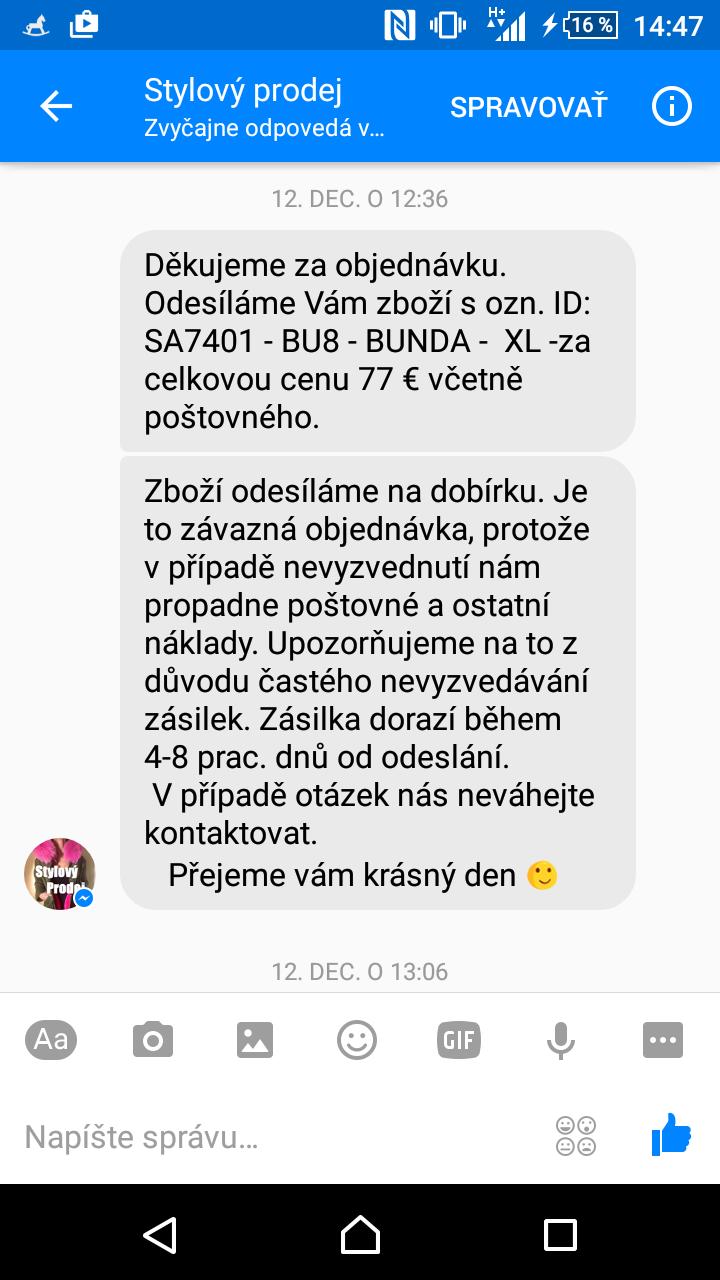Open the GIF picker
Viewport: 720px width, 1280px height.
click(x=459, y=1040)
